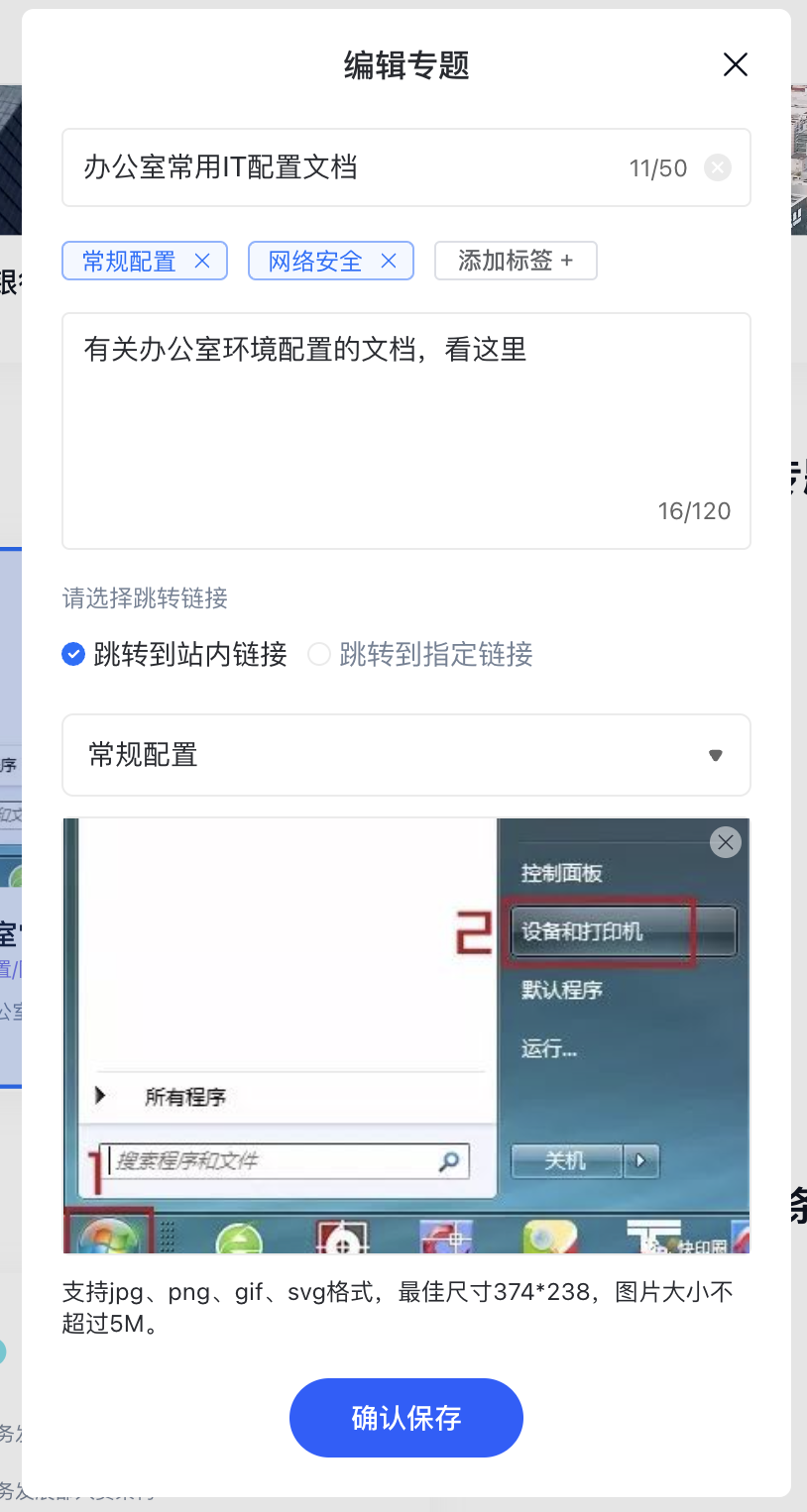Close the 编辑专题 dialog
The image size is (807, 1512).
pos(735,65)
